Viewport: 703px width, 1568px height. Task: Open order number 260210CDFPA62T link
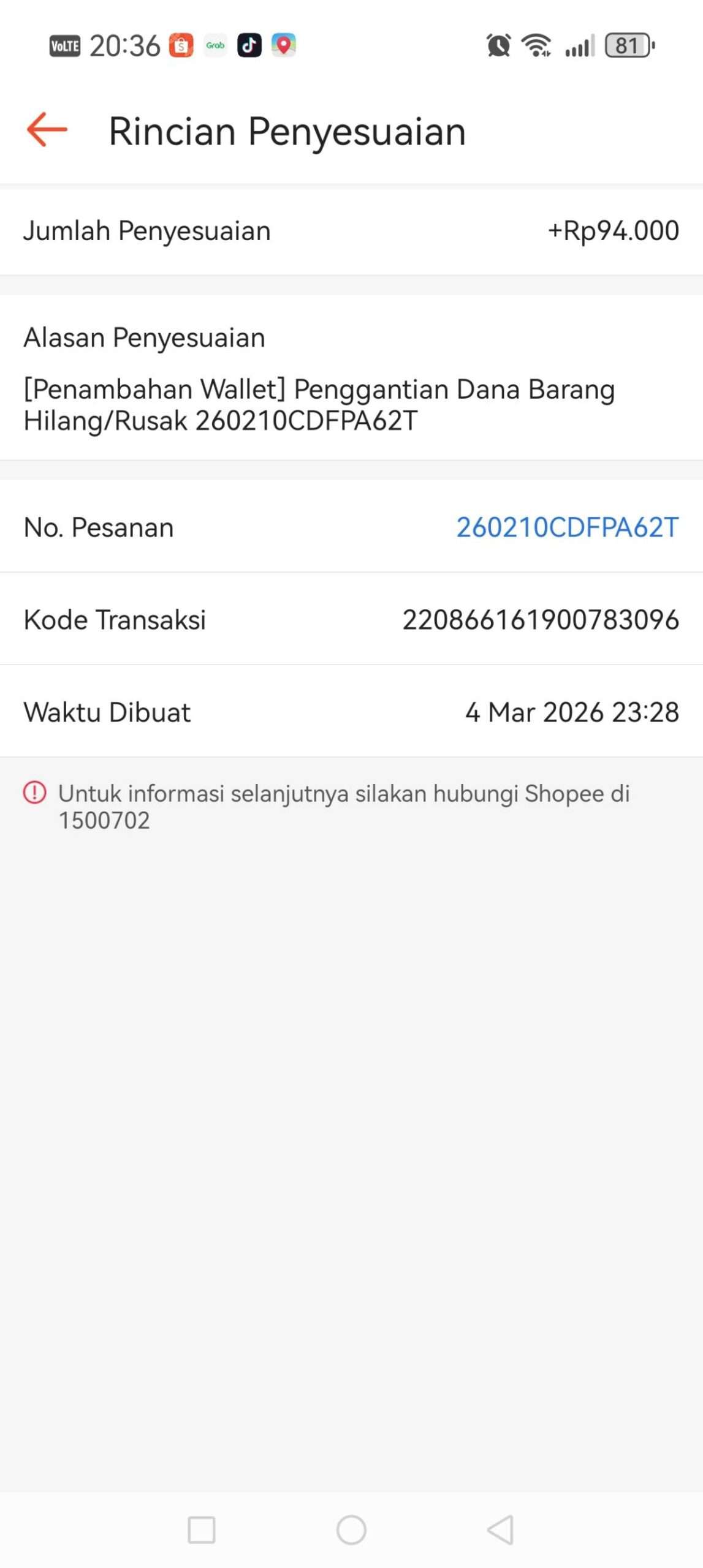[567, 527]
